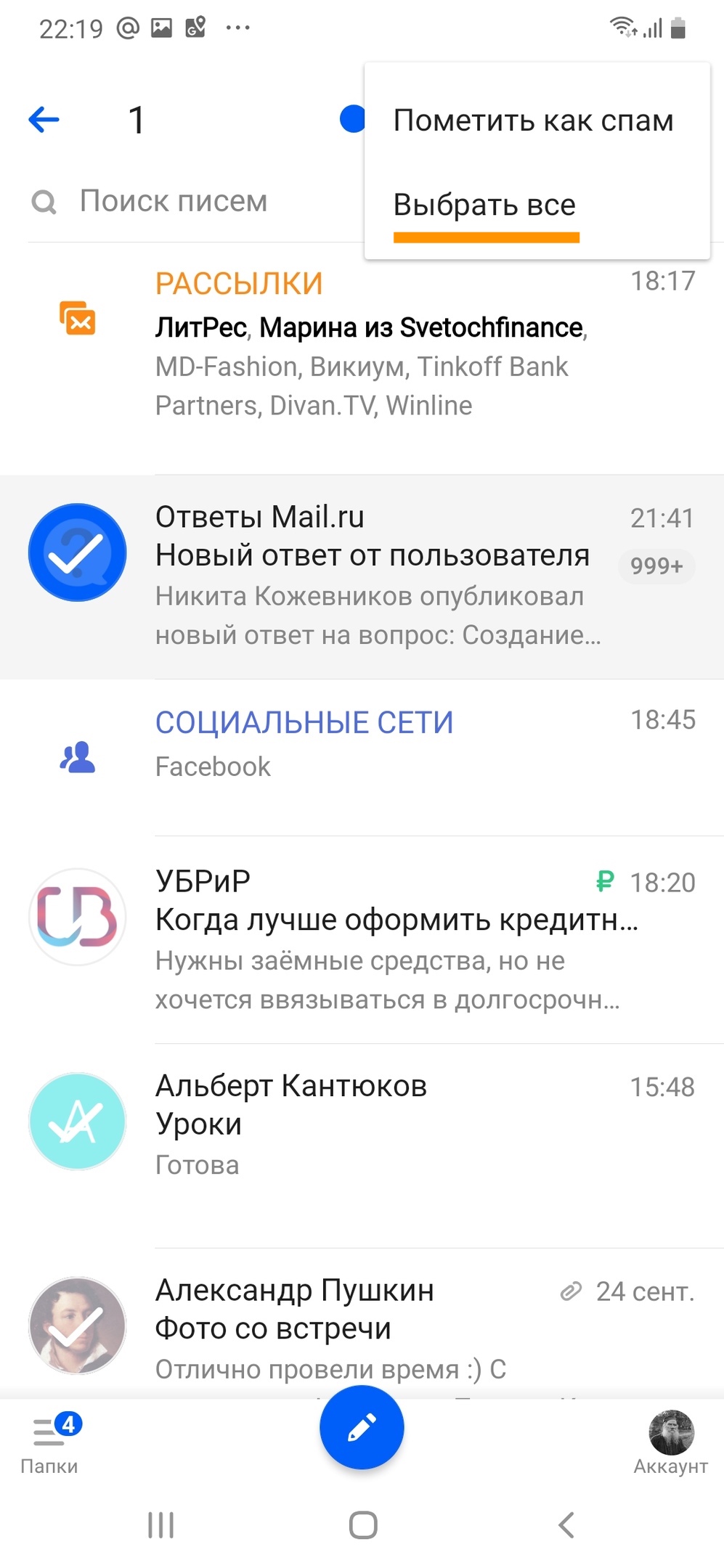Image resolution: width=724 pixels, height=1568 pixels.
Task: Select 'Выбрать все' in the popup menu
Action: (484, 205)
